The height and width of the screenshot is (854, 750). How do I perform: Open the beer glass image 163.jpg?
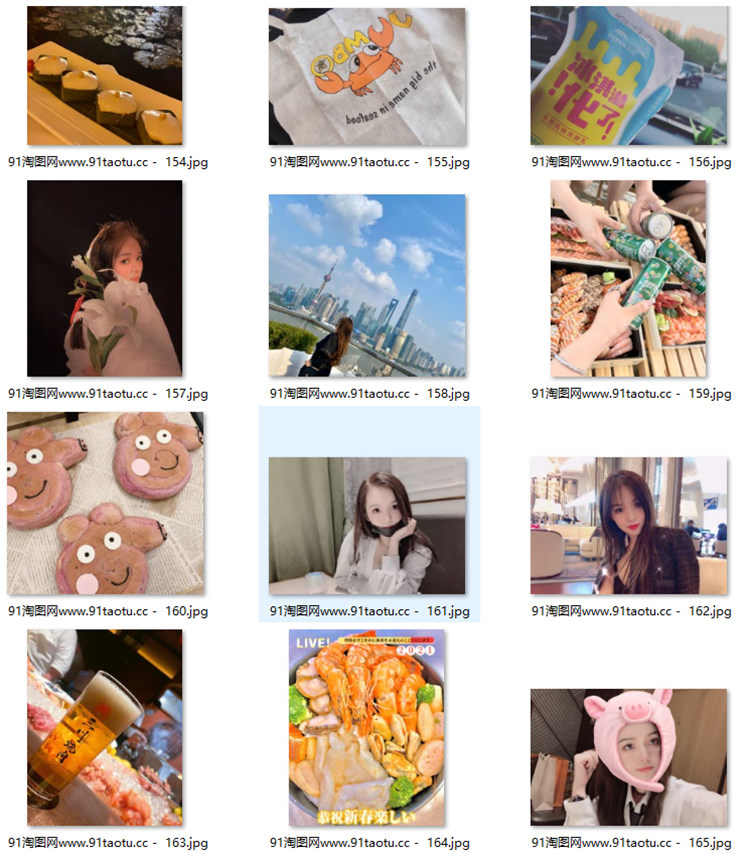point(105,728)
